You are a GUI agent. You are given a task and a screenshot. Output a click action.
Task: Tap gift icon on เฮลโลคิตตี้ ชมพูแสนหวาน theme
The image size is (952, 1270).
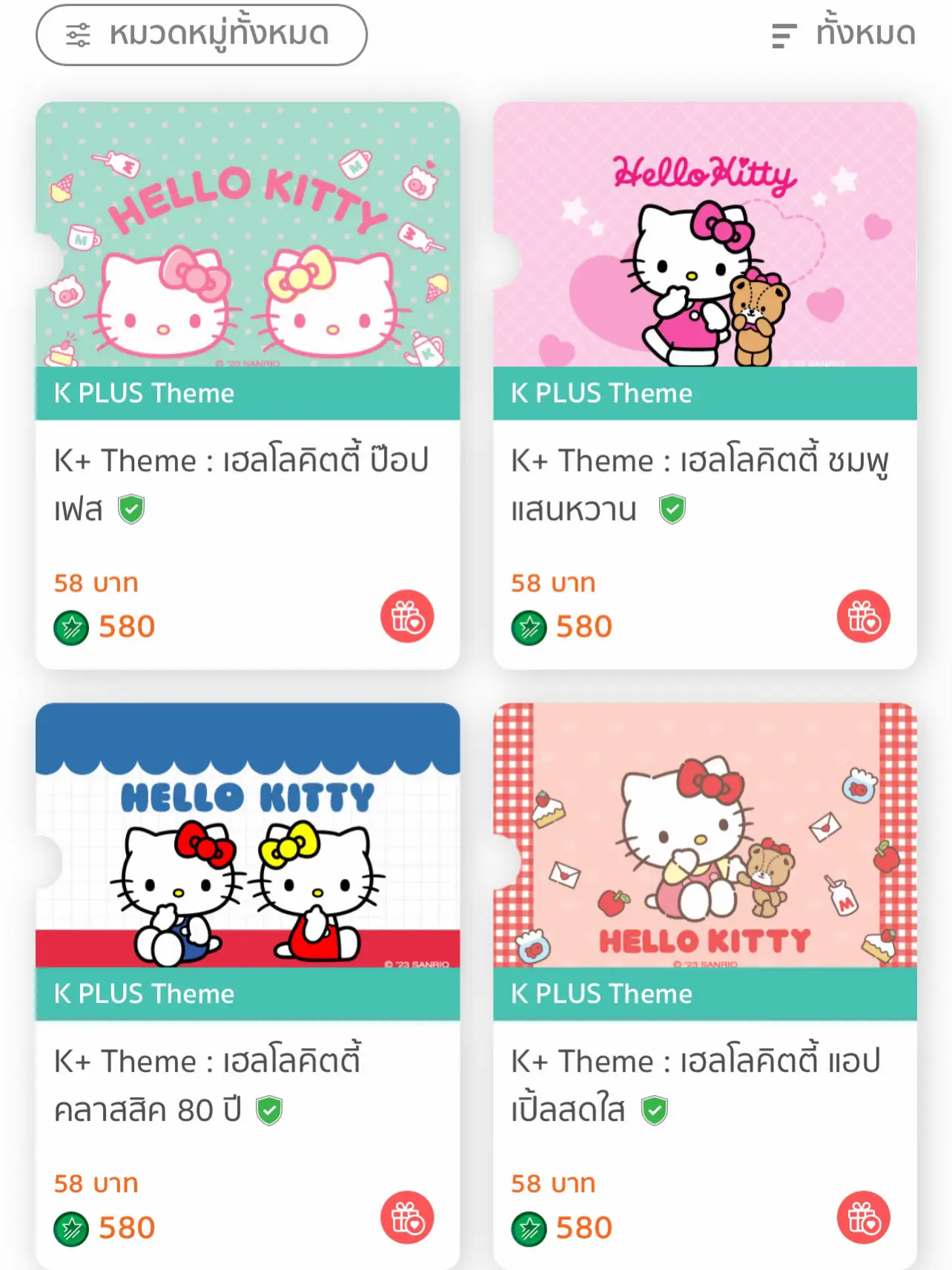863,614
